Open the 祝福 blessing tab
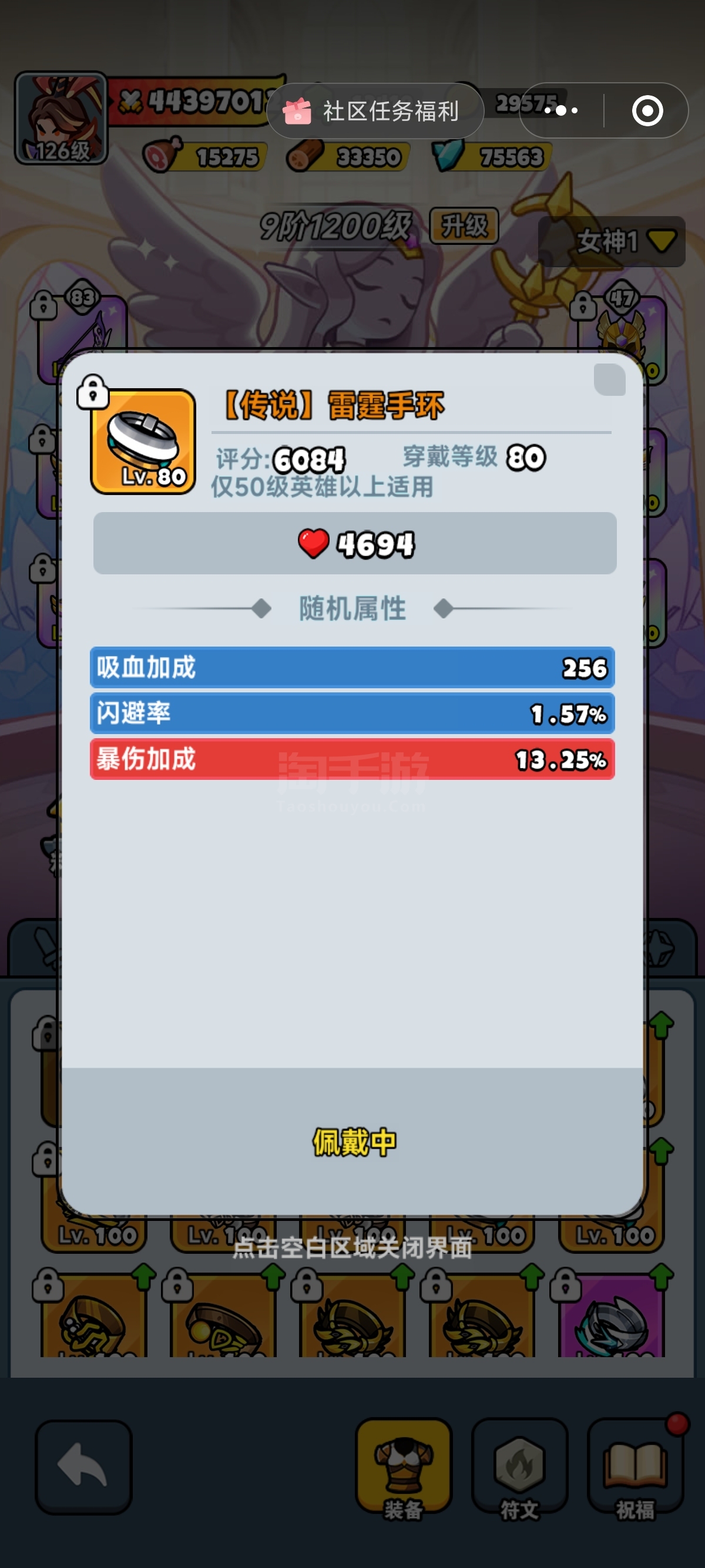The width and height of the screenshot is (705, 1568). point(636,1468)
